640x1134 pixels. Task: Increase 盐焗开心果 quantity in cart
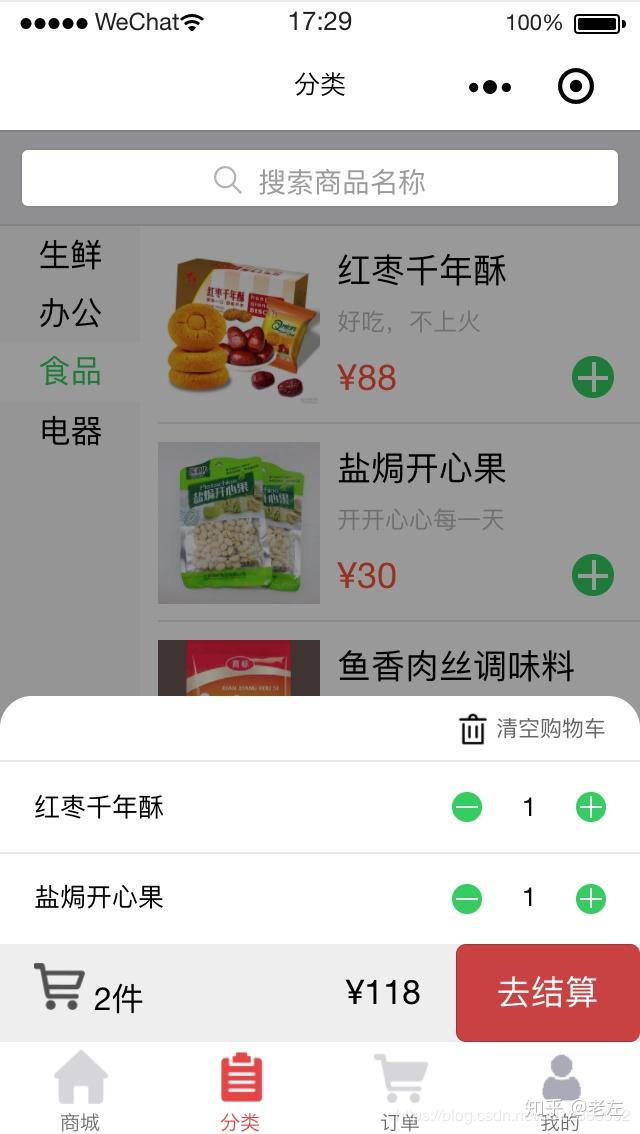591,898
